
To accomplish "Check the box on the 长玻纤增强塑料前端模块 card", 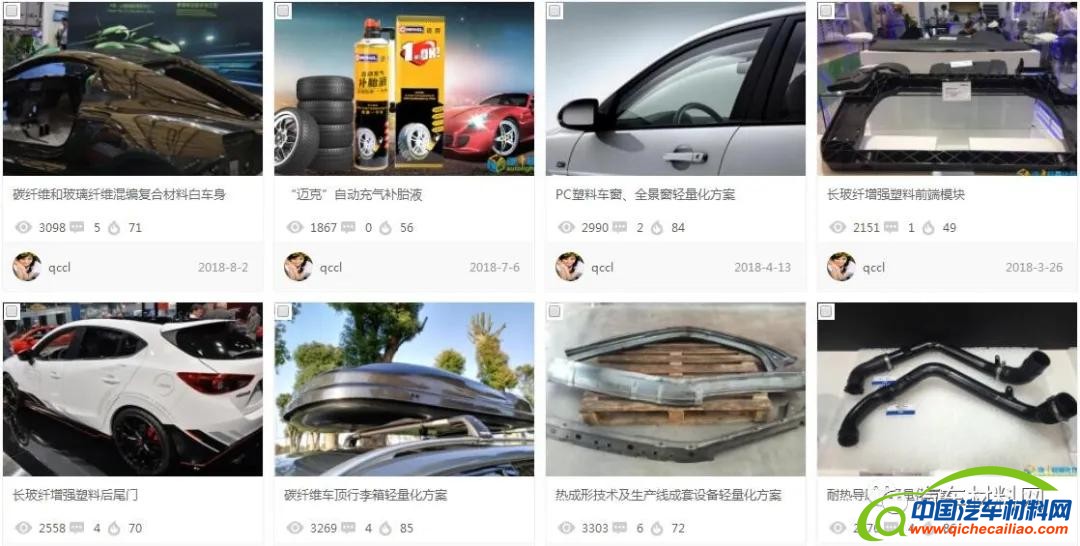I will point(826,11).
